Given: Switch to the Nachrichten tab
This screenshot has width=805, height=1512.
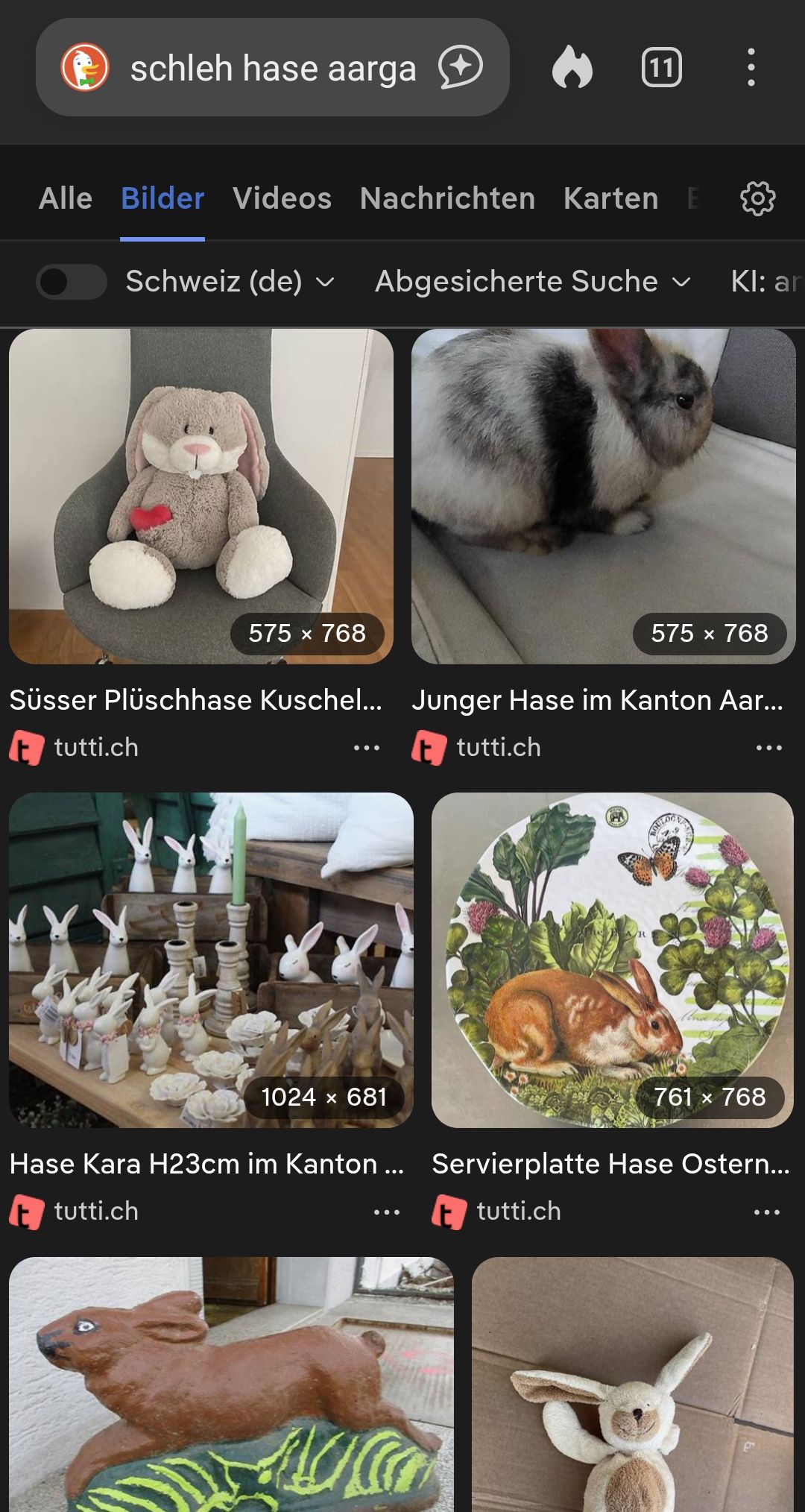Looking at the screenshot, I should pos(447,198).
